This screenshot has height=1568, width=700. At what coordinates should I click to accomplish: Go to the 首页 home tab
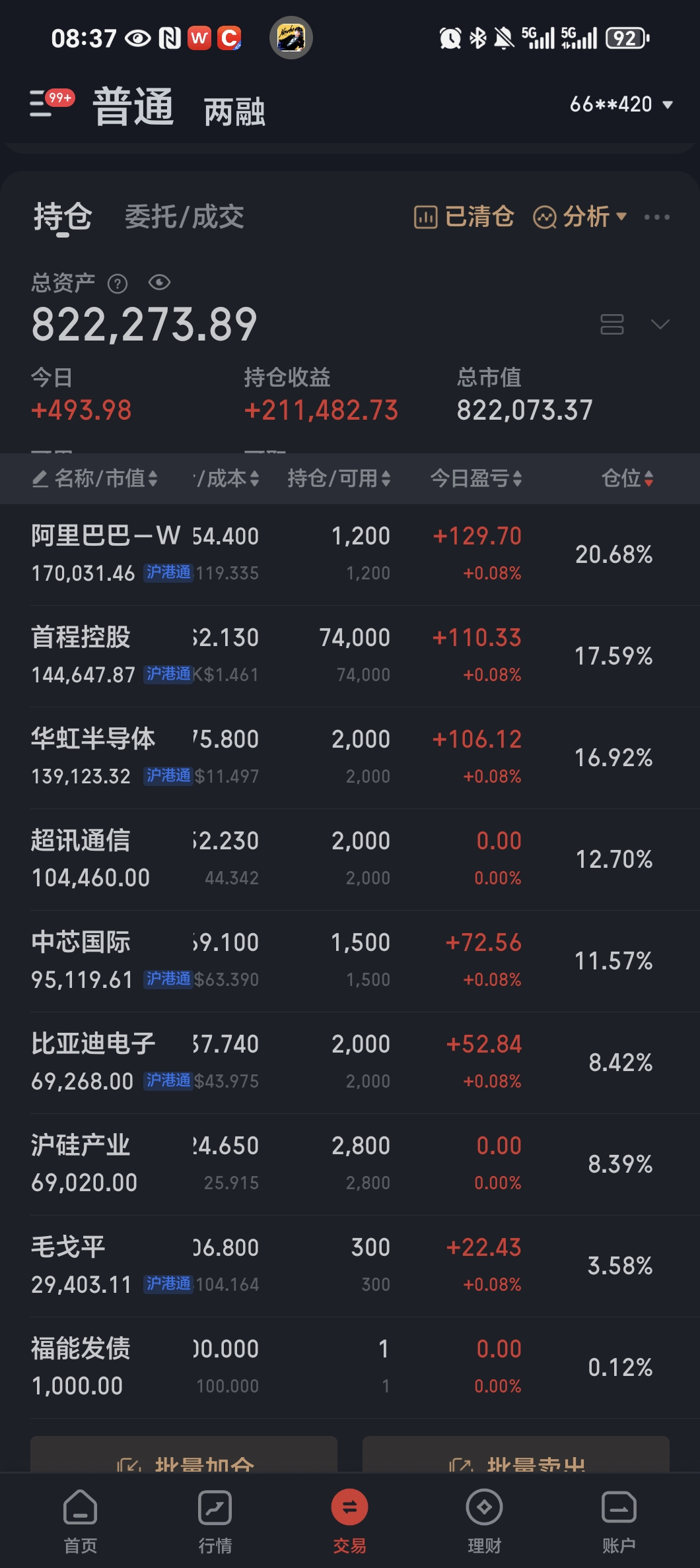click(81, 1522)
